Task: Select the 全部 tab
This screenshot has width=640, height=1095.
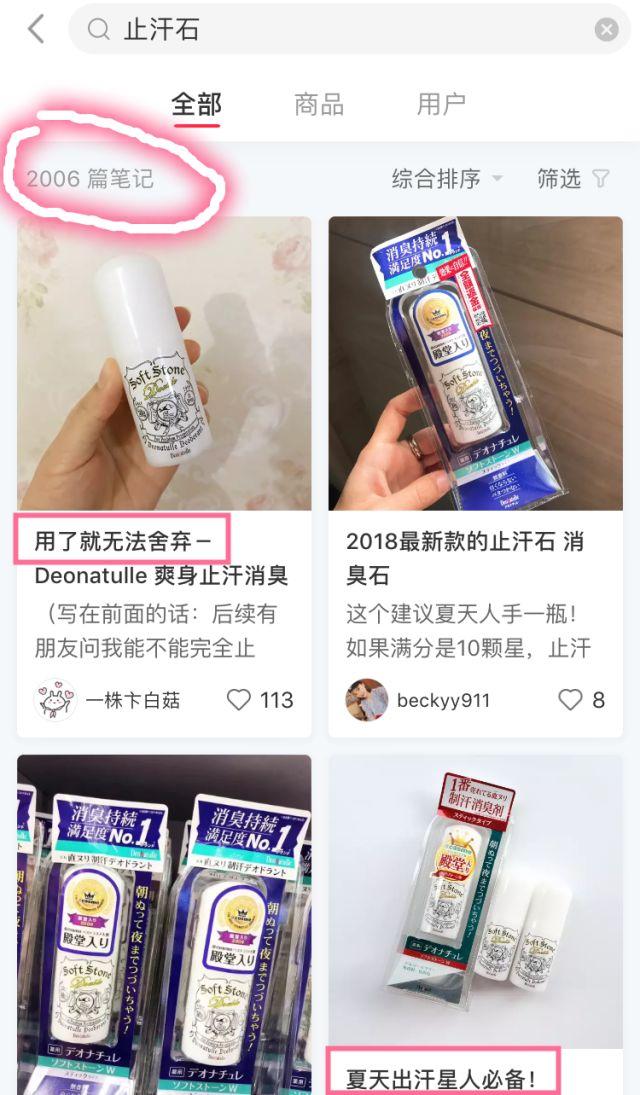Action: [196, 105]
